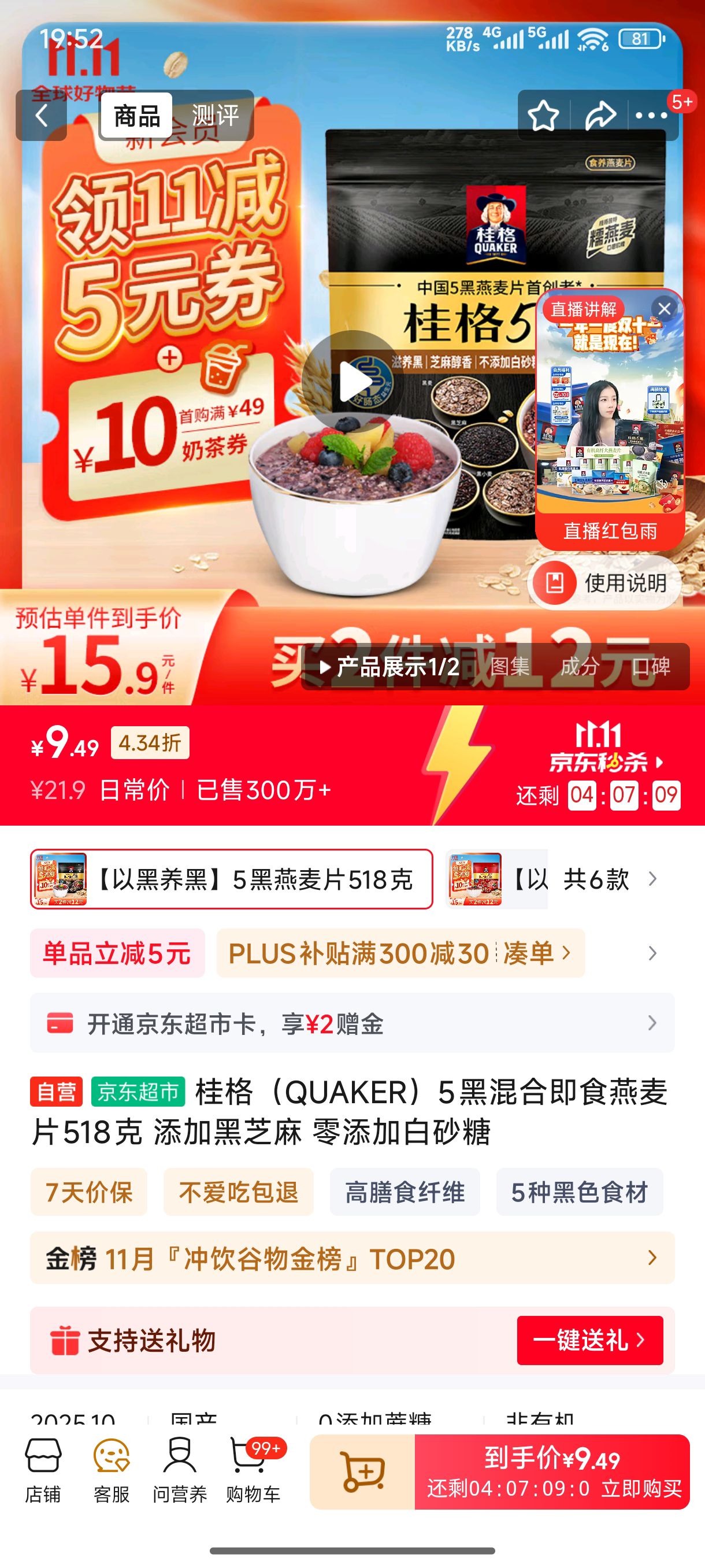
Task: Switch to the 测评 review tab
Action: (x=217, y=114)
